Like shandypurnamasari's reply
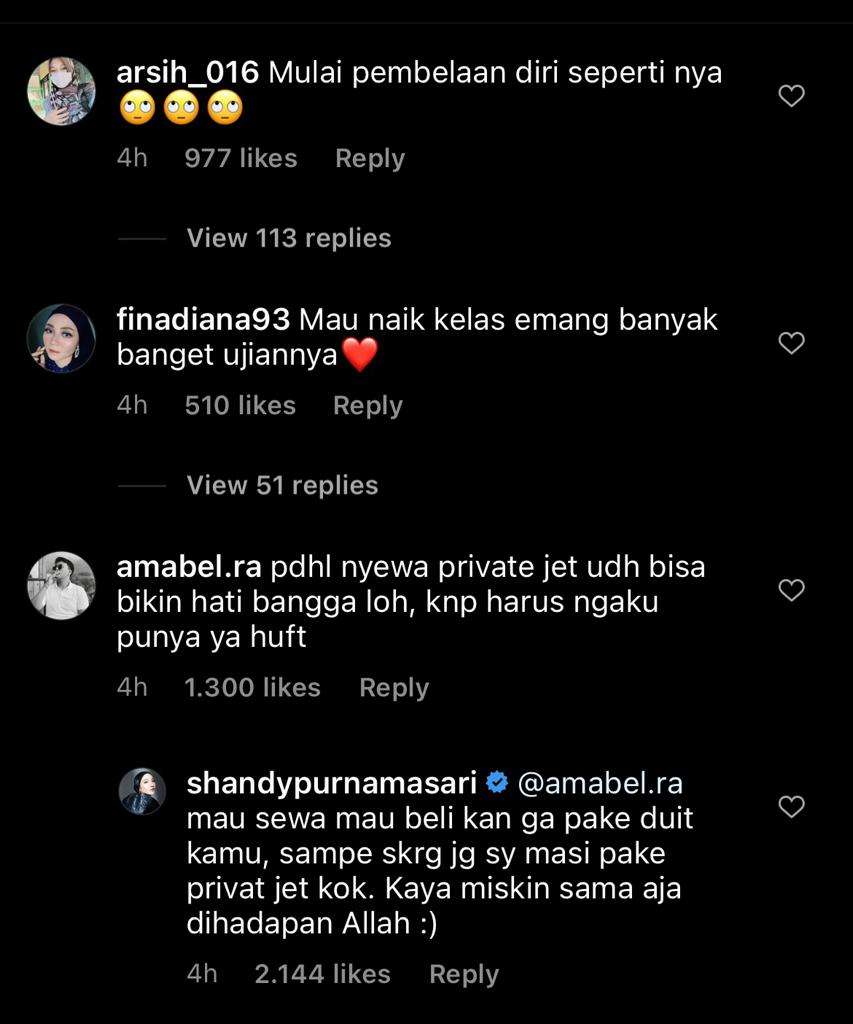The height and width of the screenshot is (1024, 853). pos(791,806)
